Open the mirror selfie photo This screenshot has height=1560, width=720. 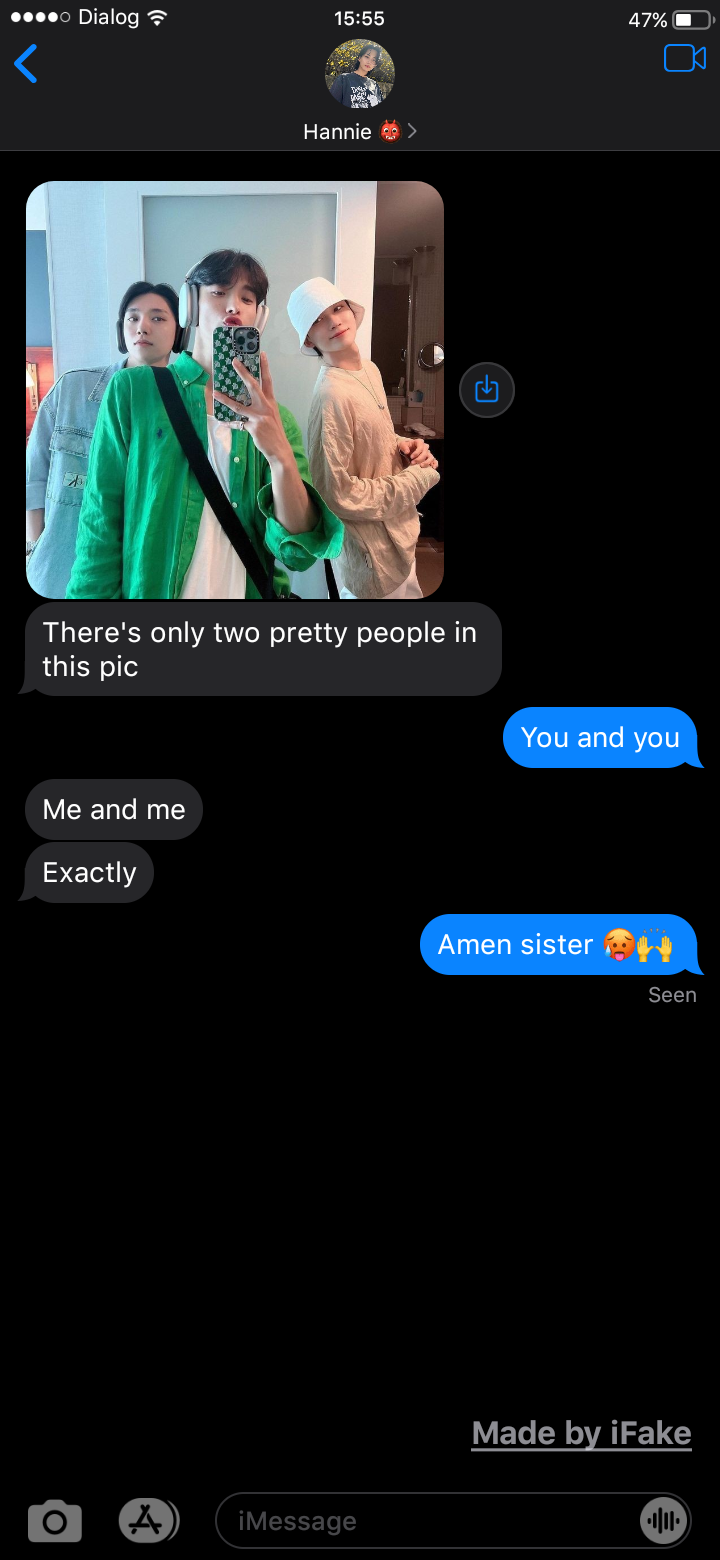234,390
